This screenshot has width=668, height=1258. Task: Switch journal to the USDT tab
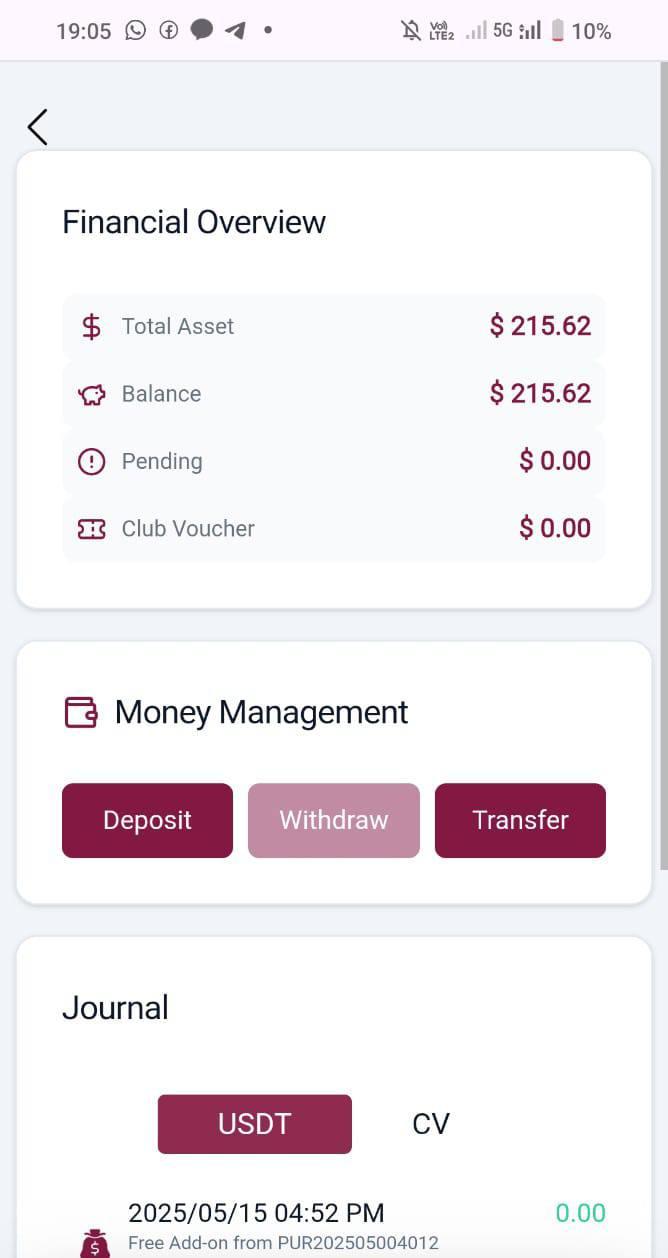click(255, 1124)
